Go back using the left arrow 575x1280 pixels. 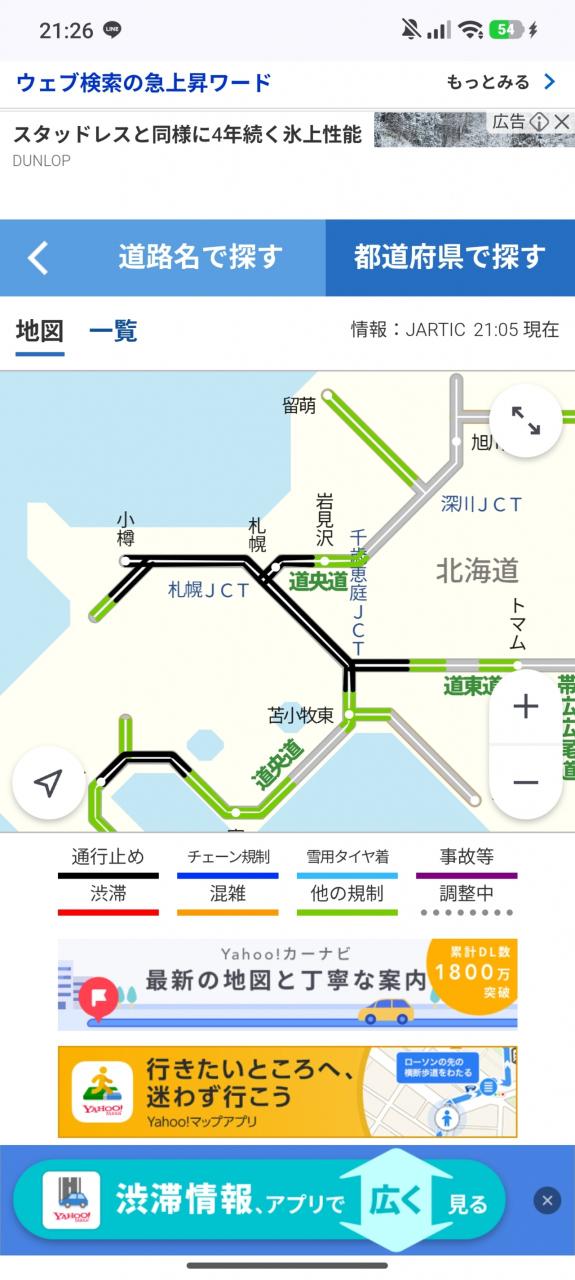37,258
